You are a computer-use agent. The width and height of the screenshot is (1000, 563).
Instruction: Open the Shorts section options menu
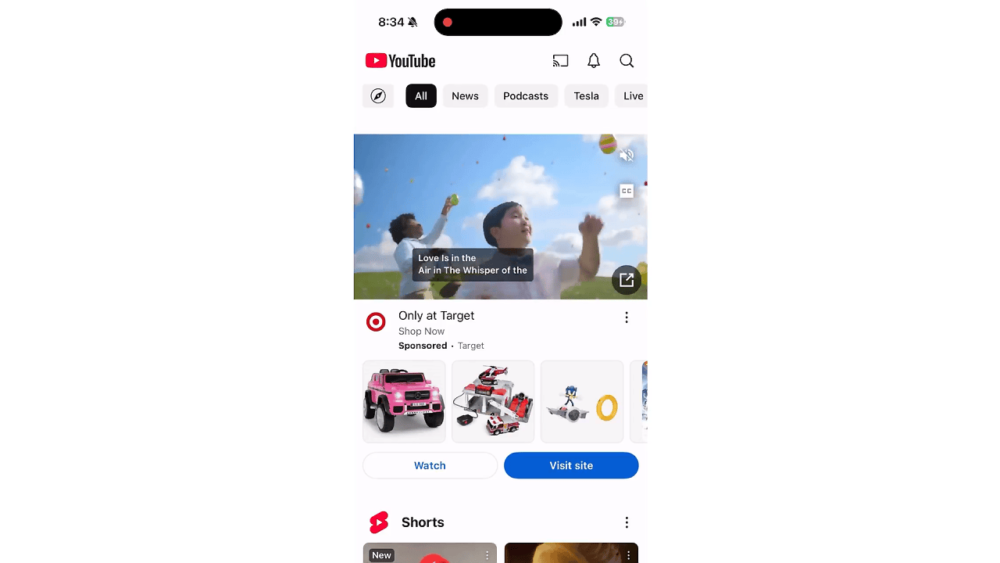[627, 523]
